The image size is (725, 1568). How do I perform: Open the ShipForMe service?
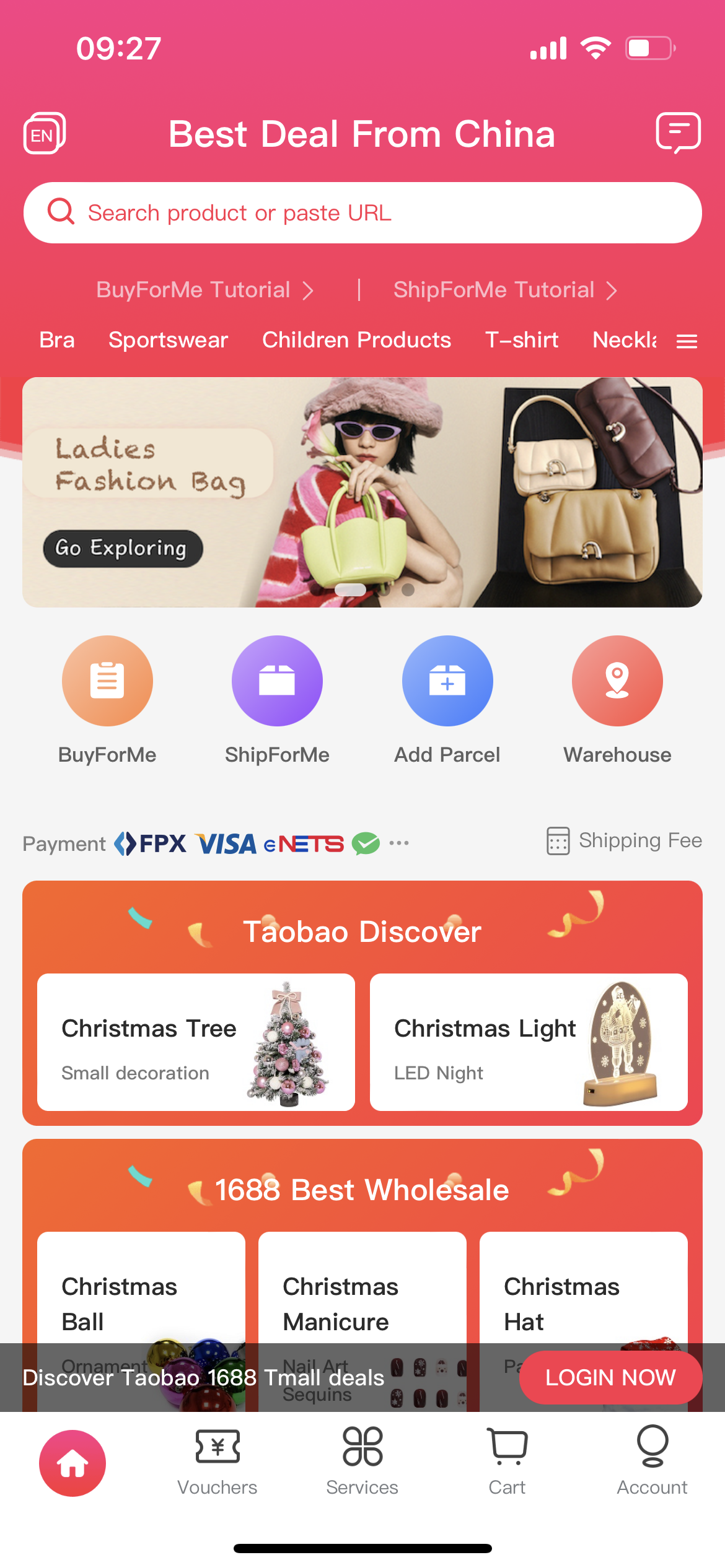point(277,700)
